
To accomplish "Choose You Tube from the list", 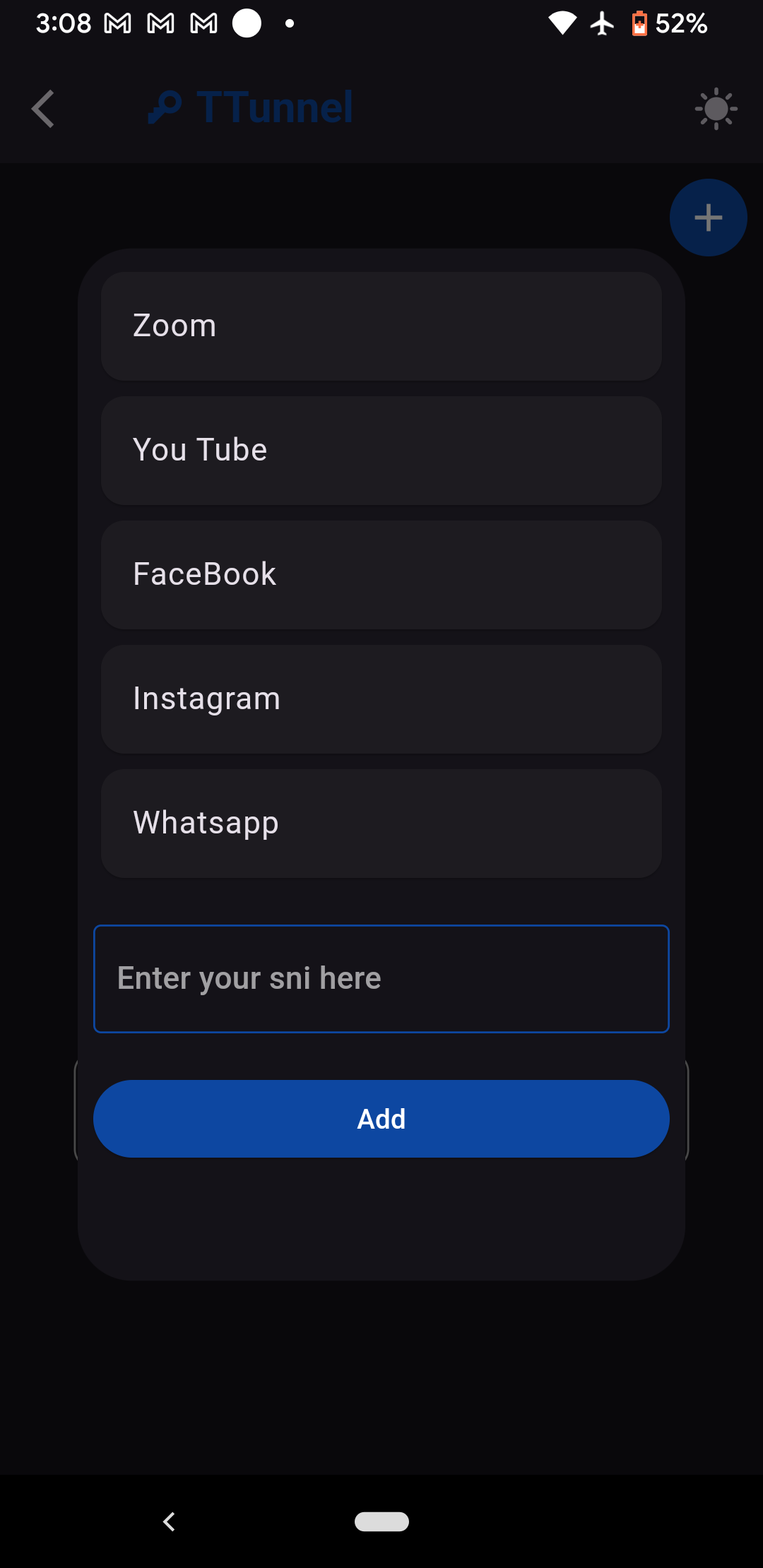I will [381, 451].
